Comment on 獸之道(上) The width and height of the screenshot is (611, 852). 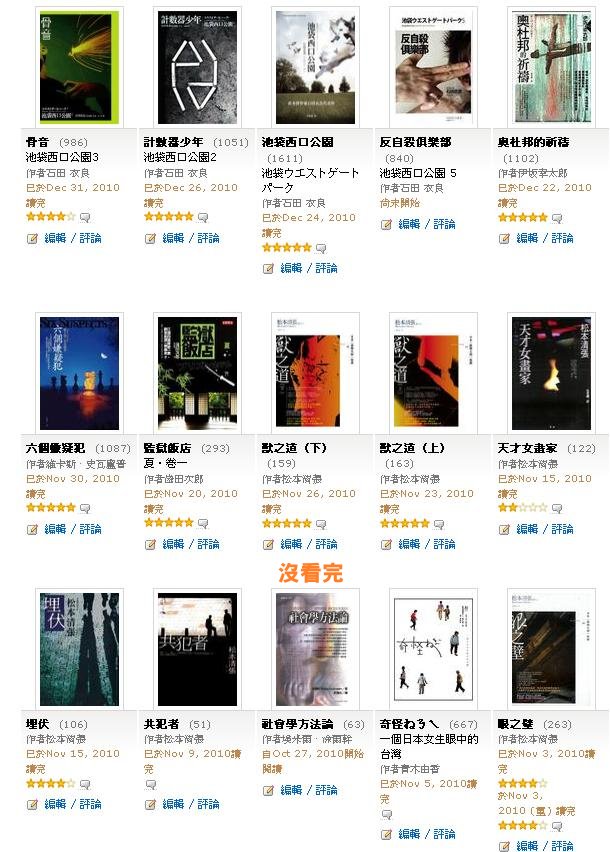tap(444, 544)
